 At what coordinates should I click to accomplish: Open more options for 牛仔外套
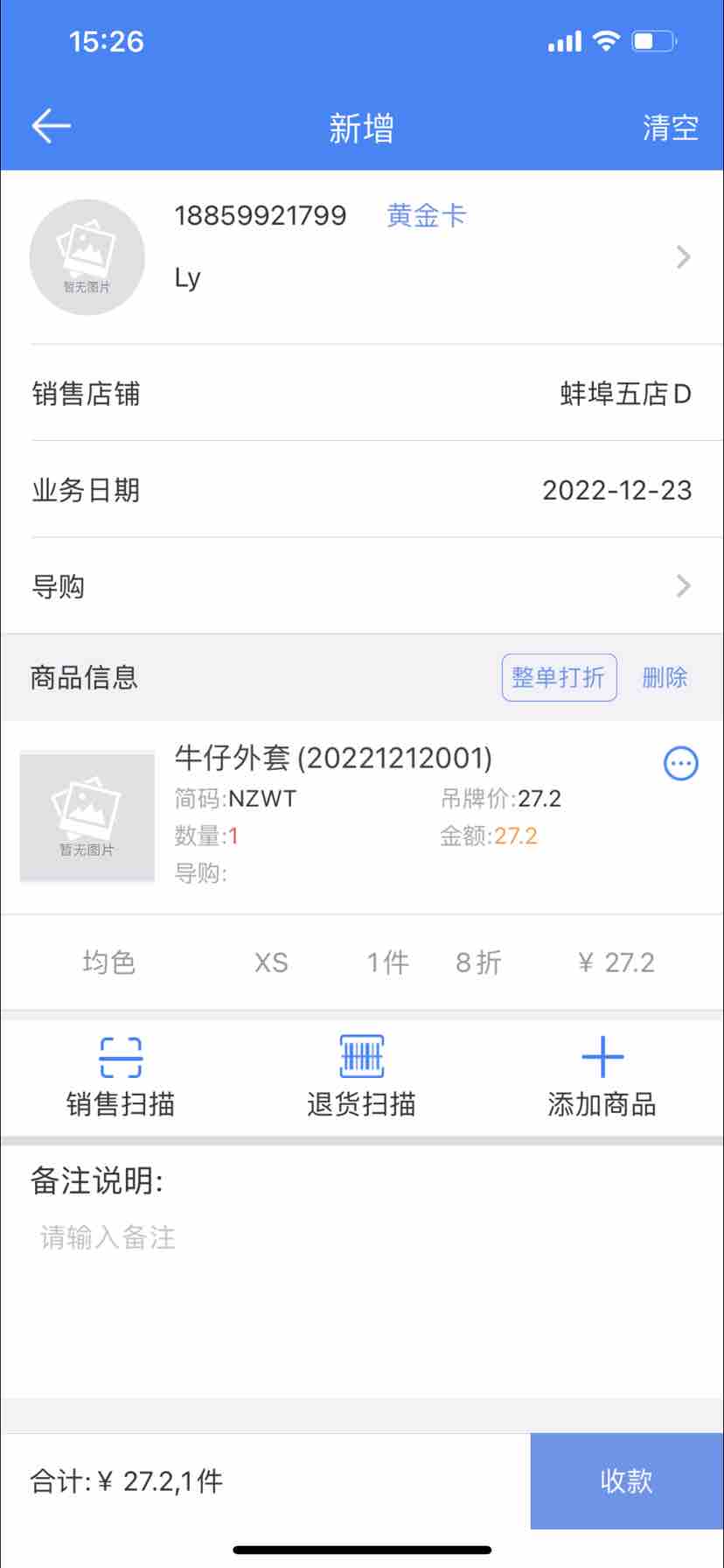[680, 764]
